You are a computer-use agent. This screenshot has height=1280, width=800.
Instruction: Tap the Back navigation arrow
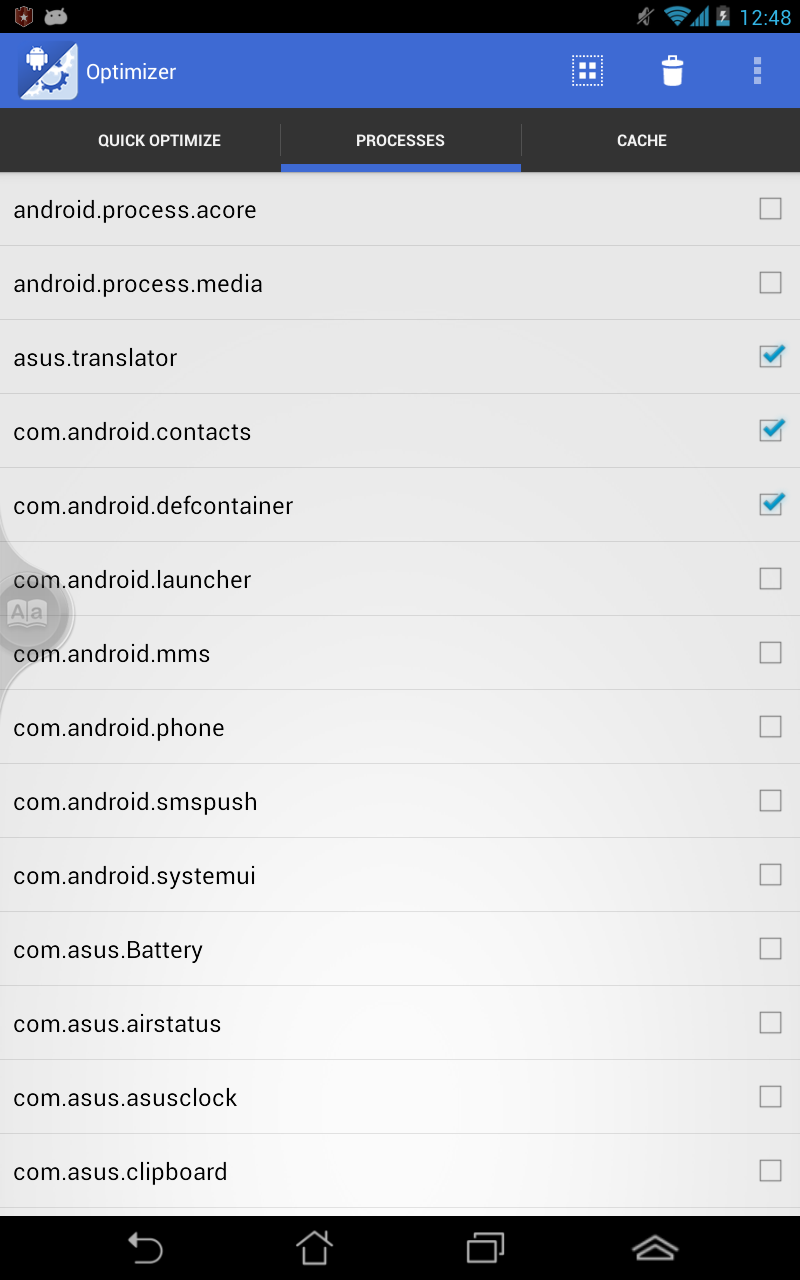145,1248
